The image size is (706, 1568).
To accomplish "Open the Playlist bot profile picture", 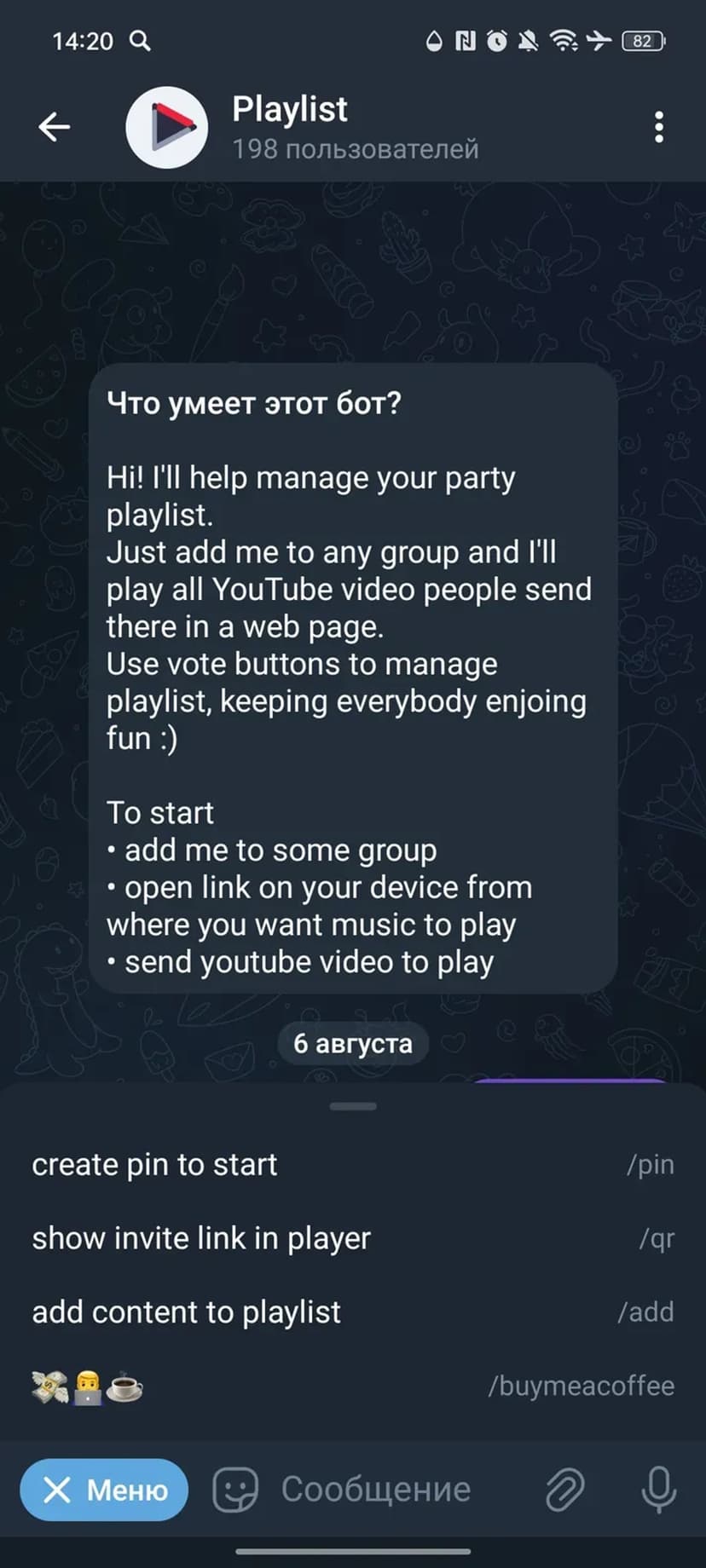I will coord(167,128).
